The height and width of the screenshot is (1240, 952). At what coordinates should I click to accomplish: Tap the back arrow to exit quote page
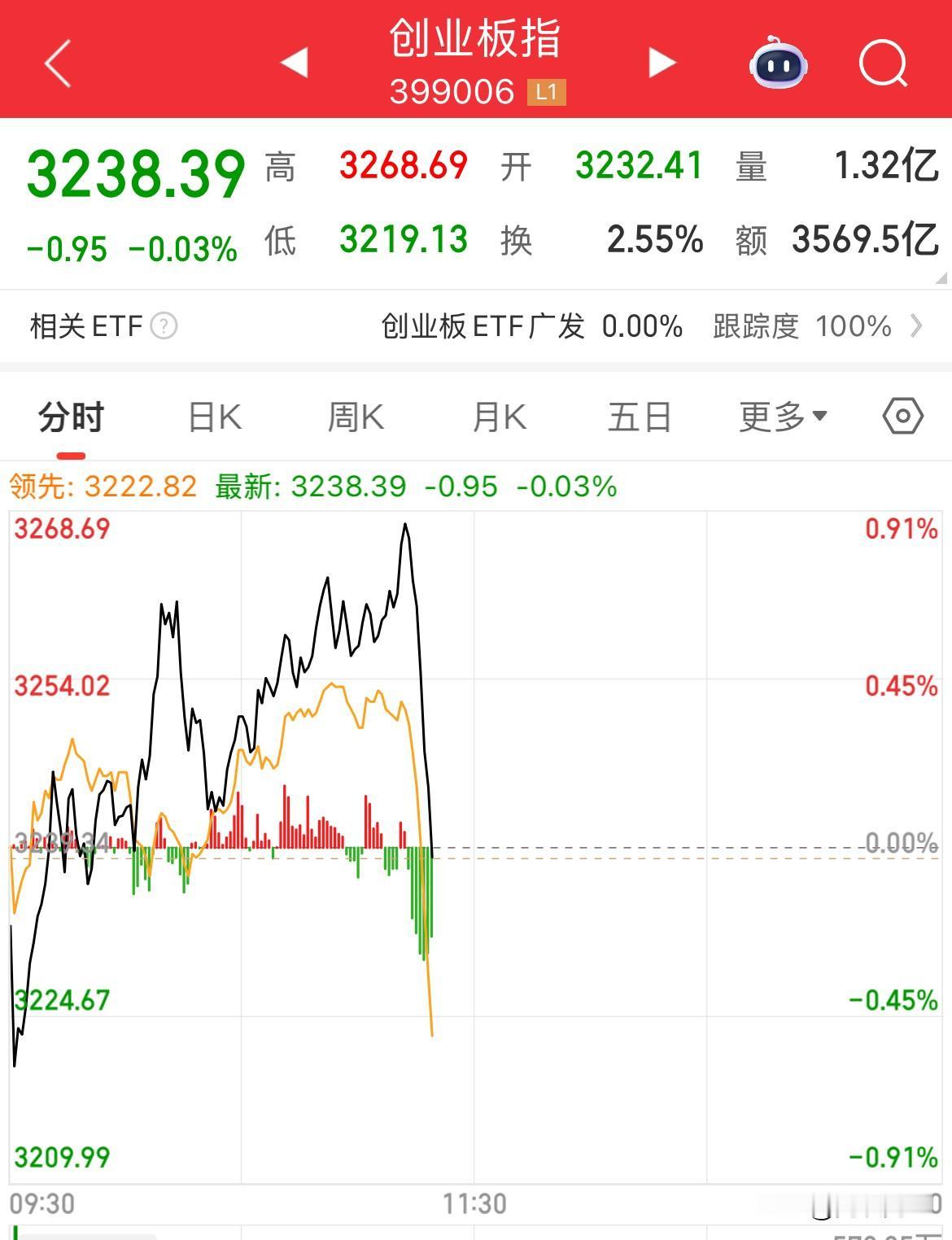pyautogui.click(x=57, y=63)
